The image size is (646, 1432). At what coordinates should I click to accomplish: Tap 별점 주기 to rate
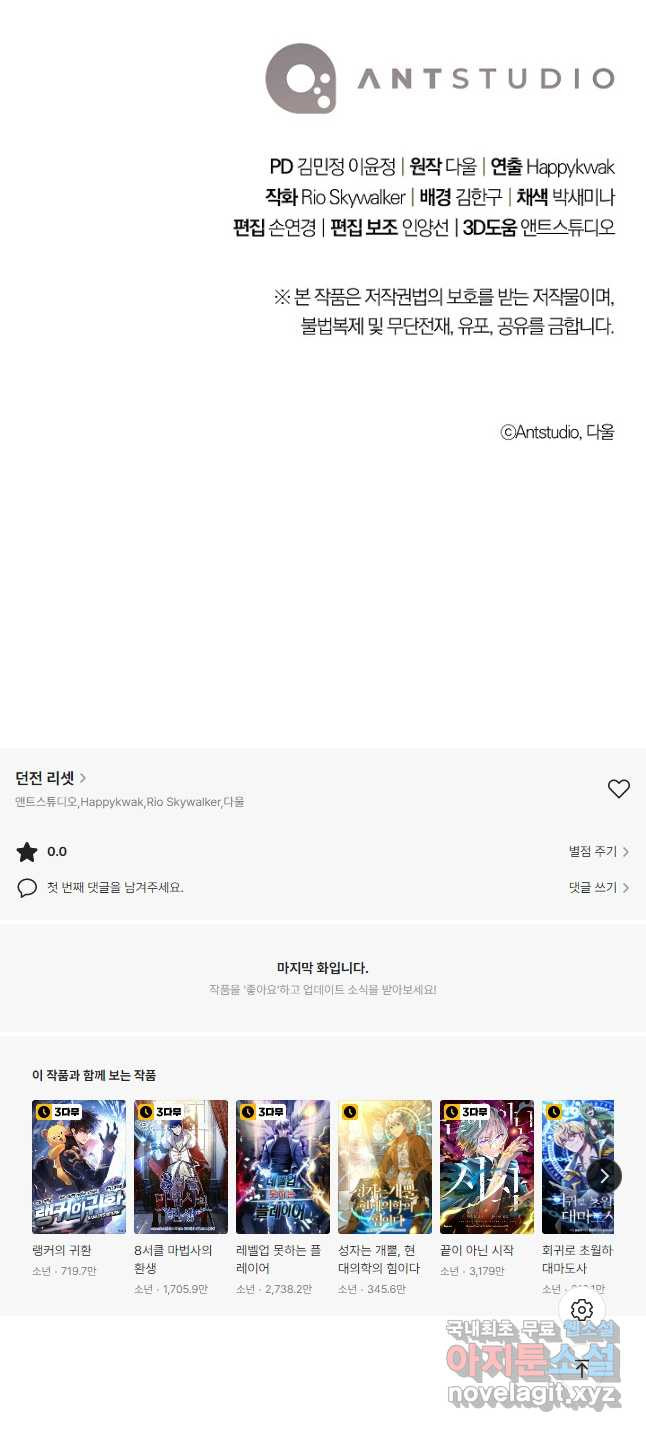pos(598,852)
